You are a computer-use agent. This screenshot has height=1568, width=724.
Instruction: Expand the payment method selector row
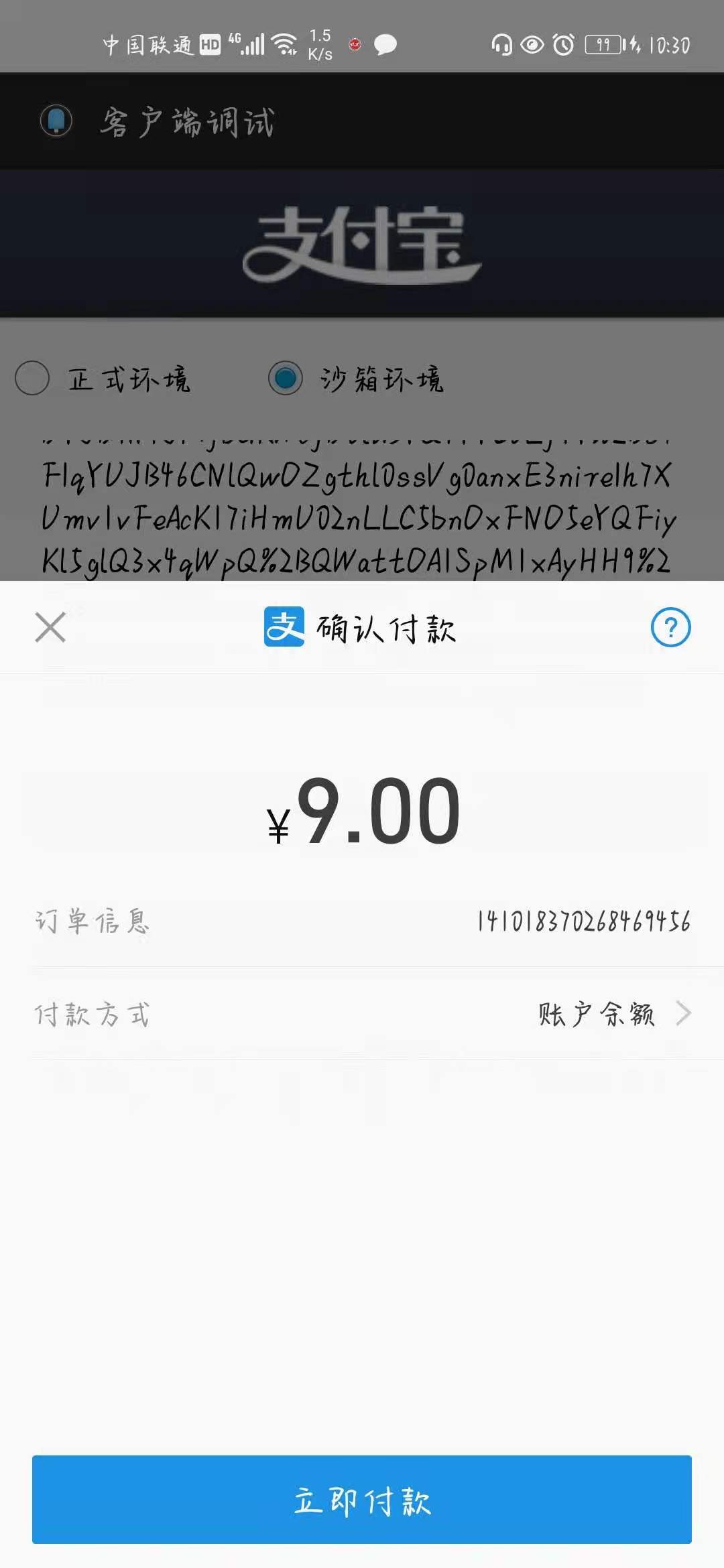(362, 1015)
